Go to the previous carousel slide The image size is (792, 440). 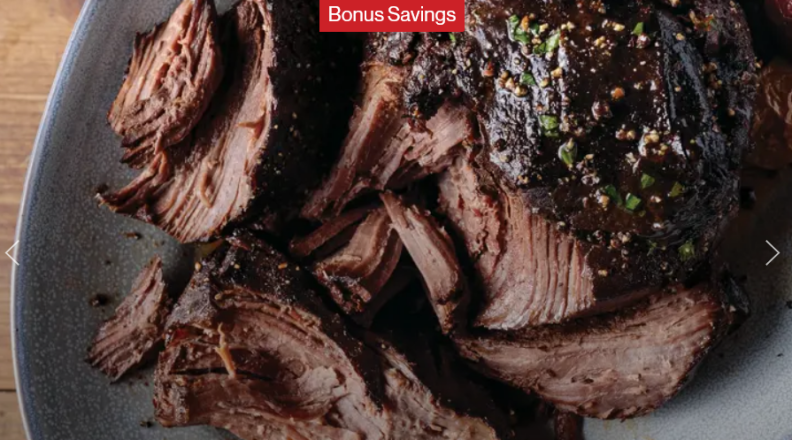[12, 253]
